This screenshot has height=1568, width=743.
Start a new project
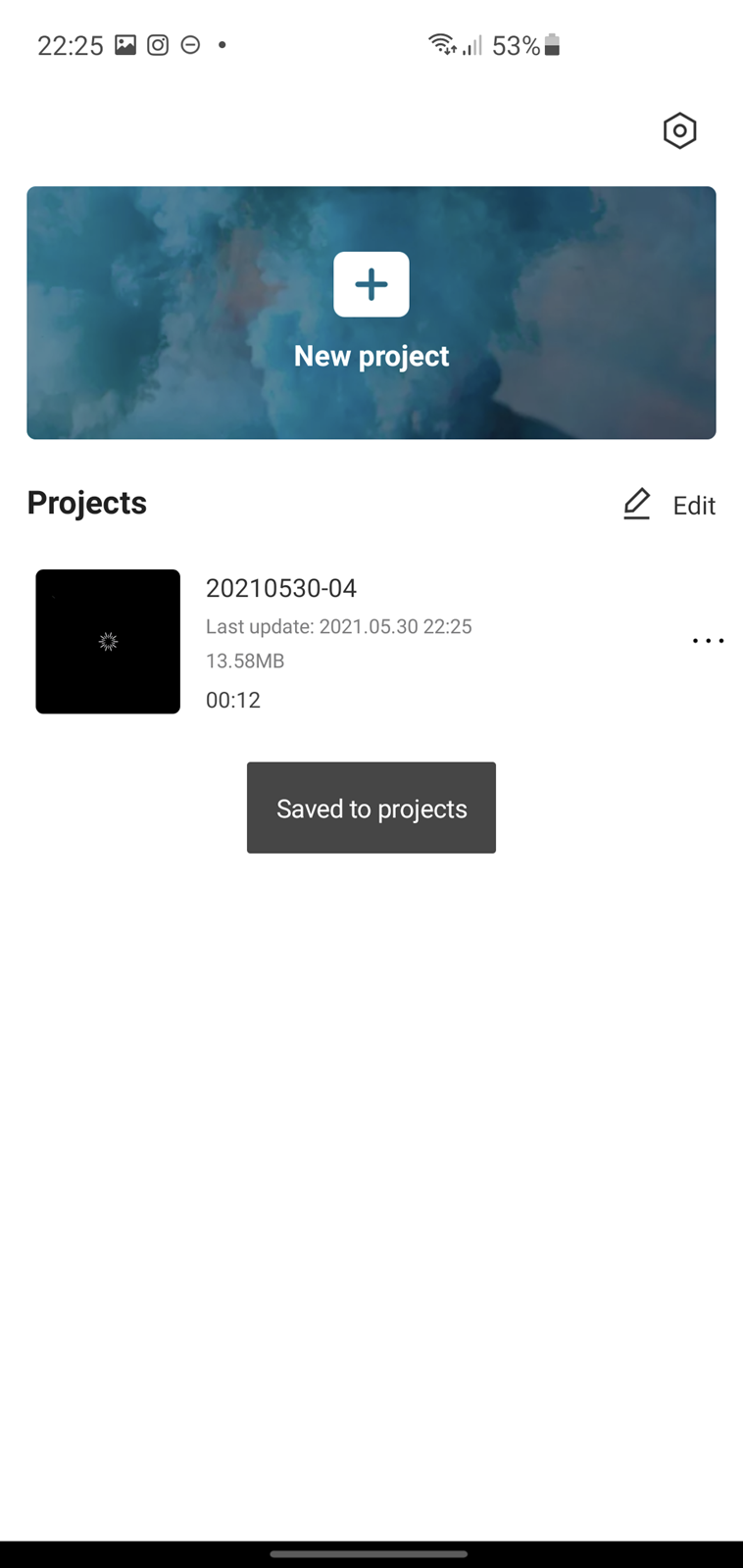click(x=371, y=313)
